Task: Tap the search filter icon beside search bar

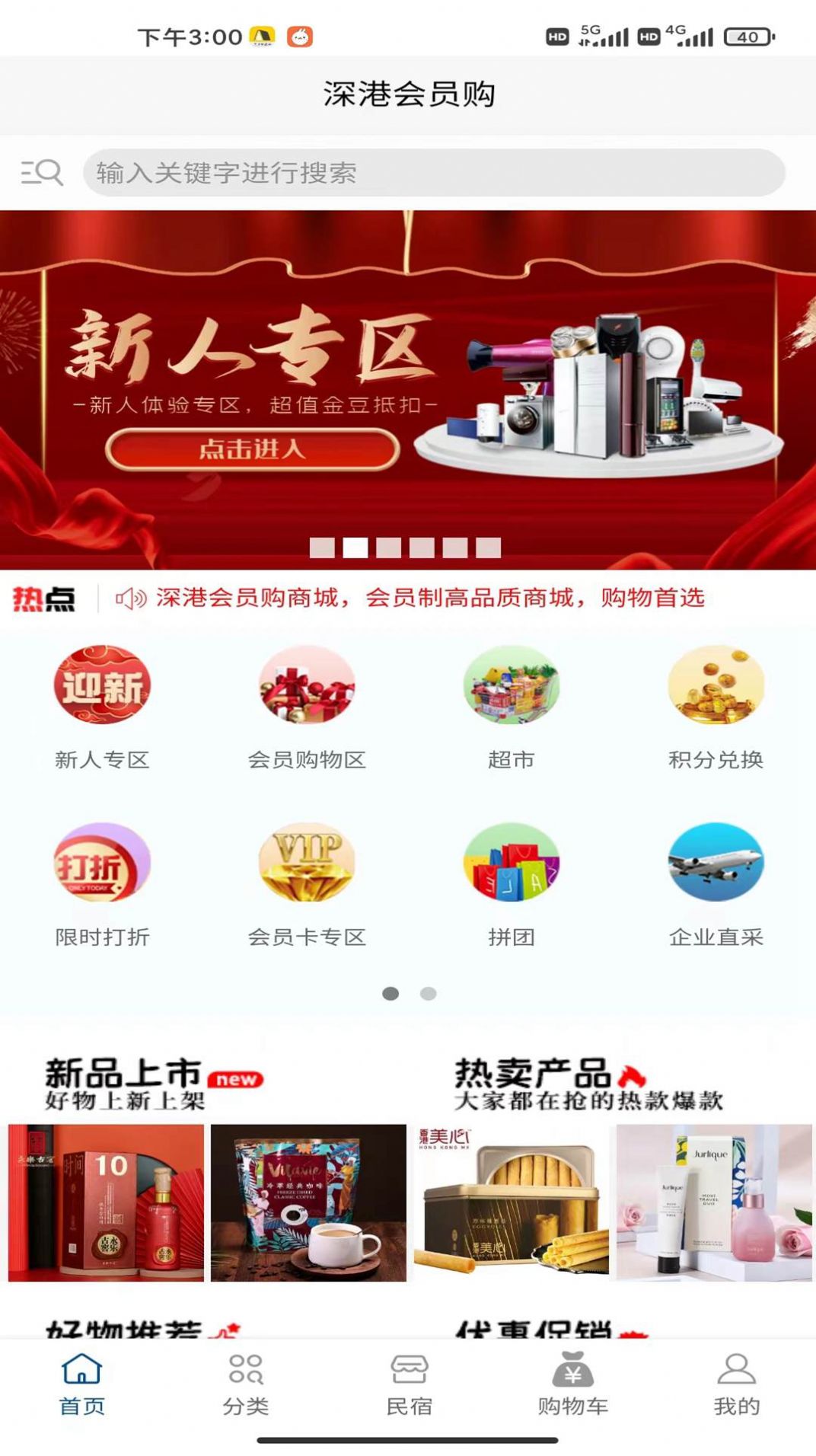Action: pyautogui.click(x=42, y=172)
